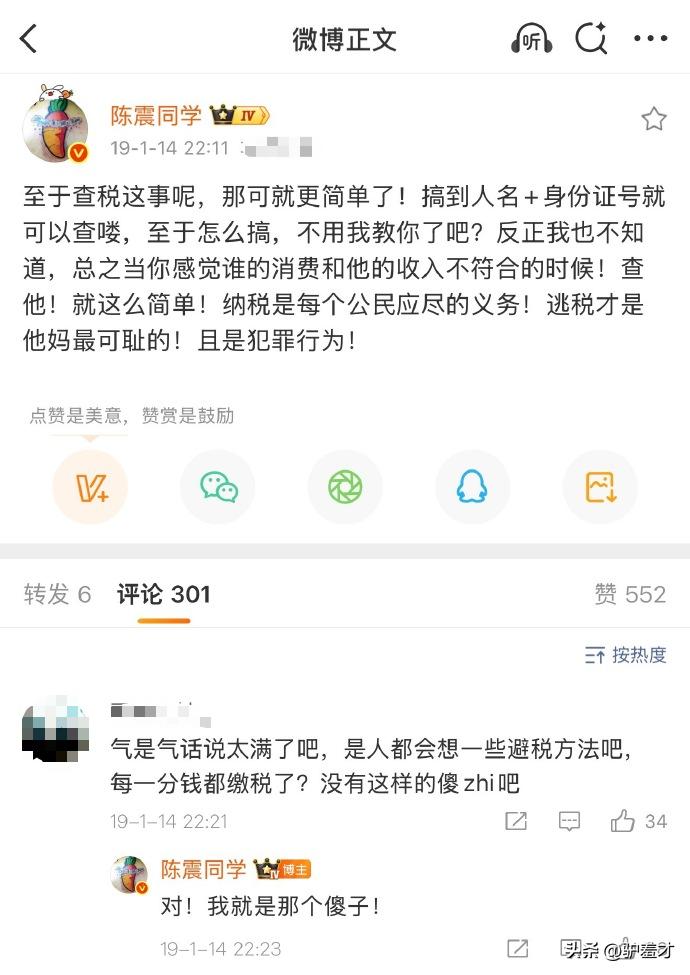Share the post to WeChat Moments
690x975 pixels.
345,488
